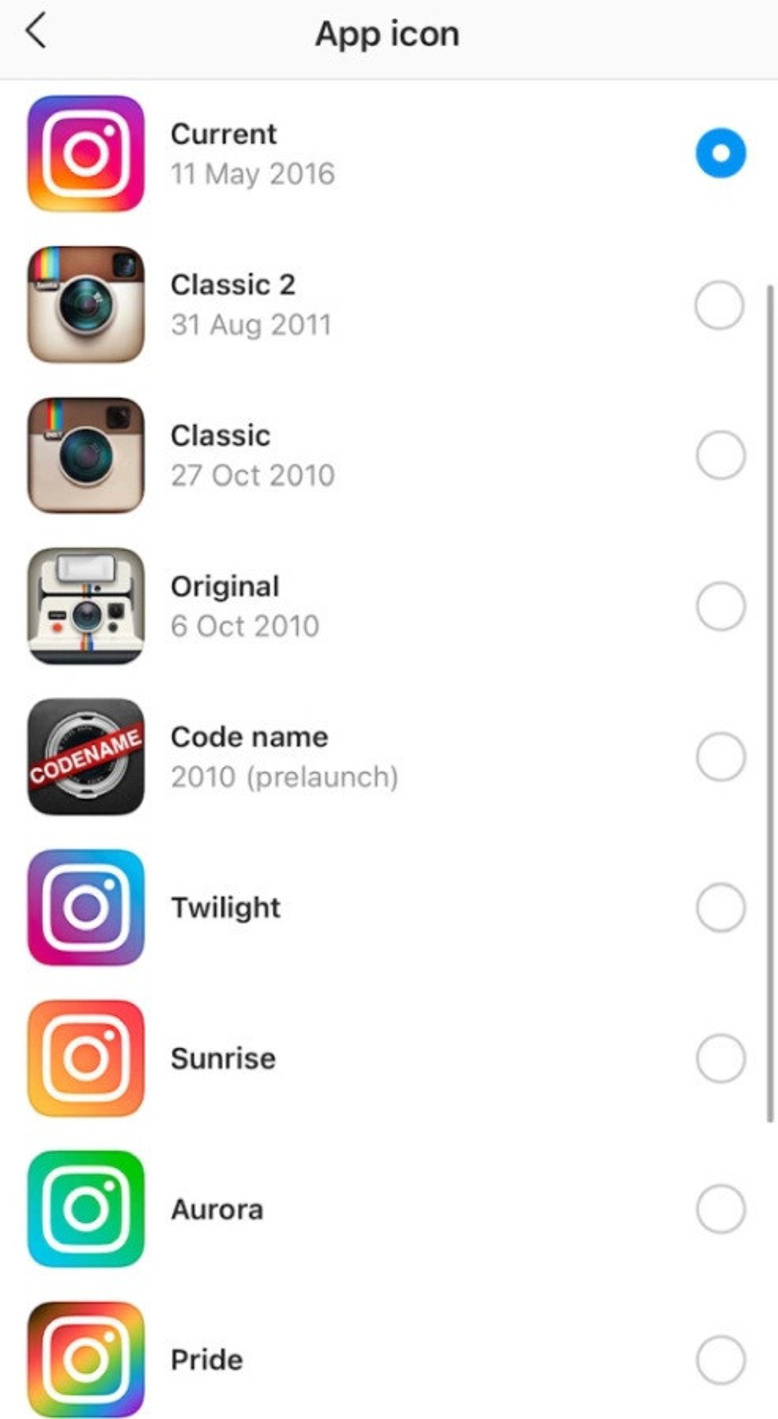This screenshot has height=1419, width=778.
Task: Click the Current Instagram app icon thumbnail
Action: click(85, 153)
